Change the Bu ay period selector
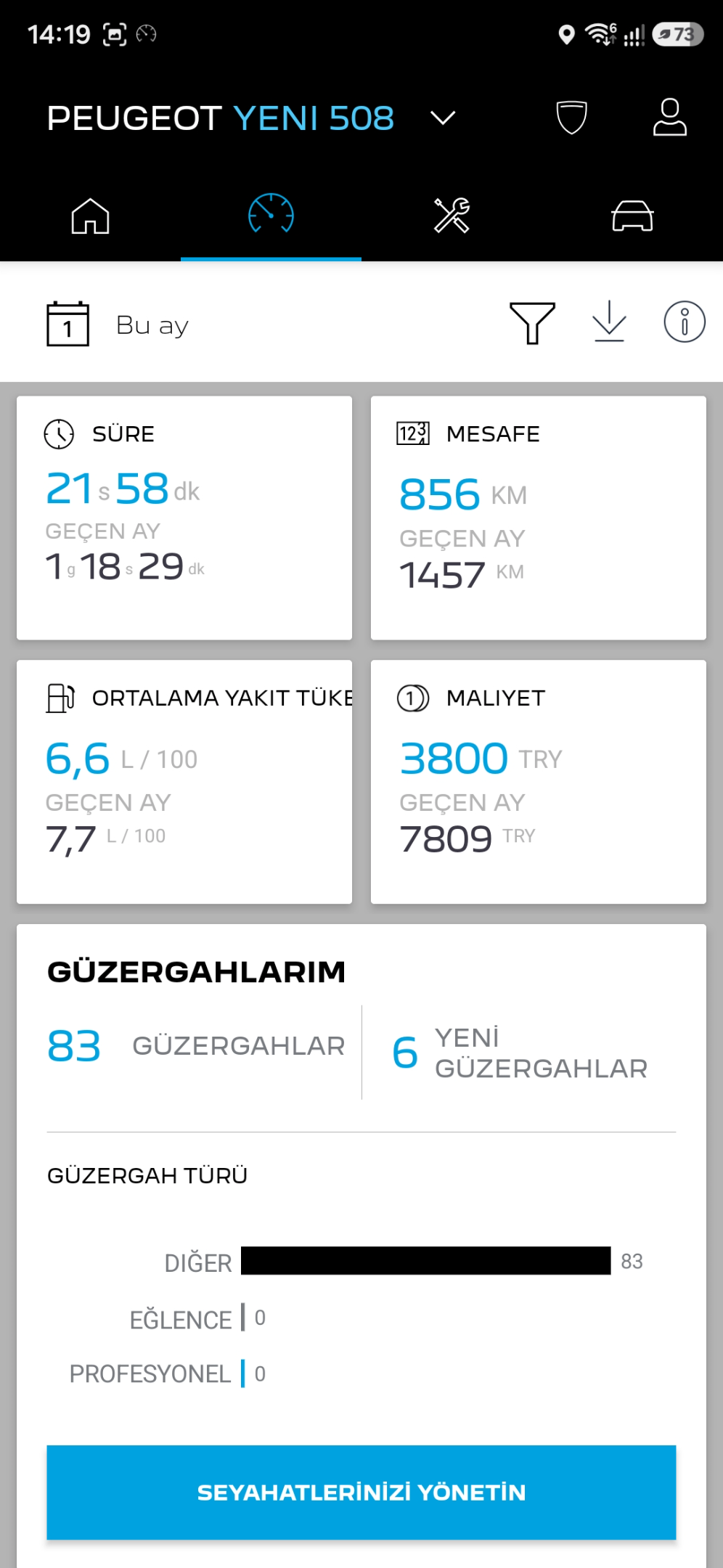 (x=118, y=324)
